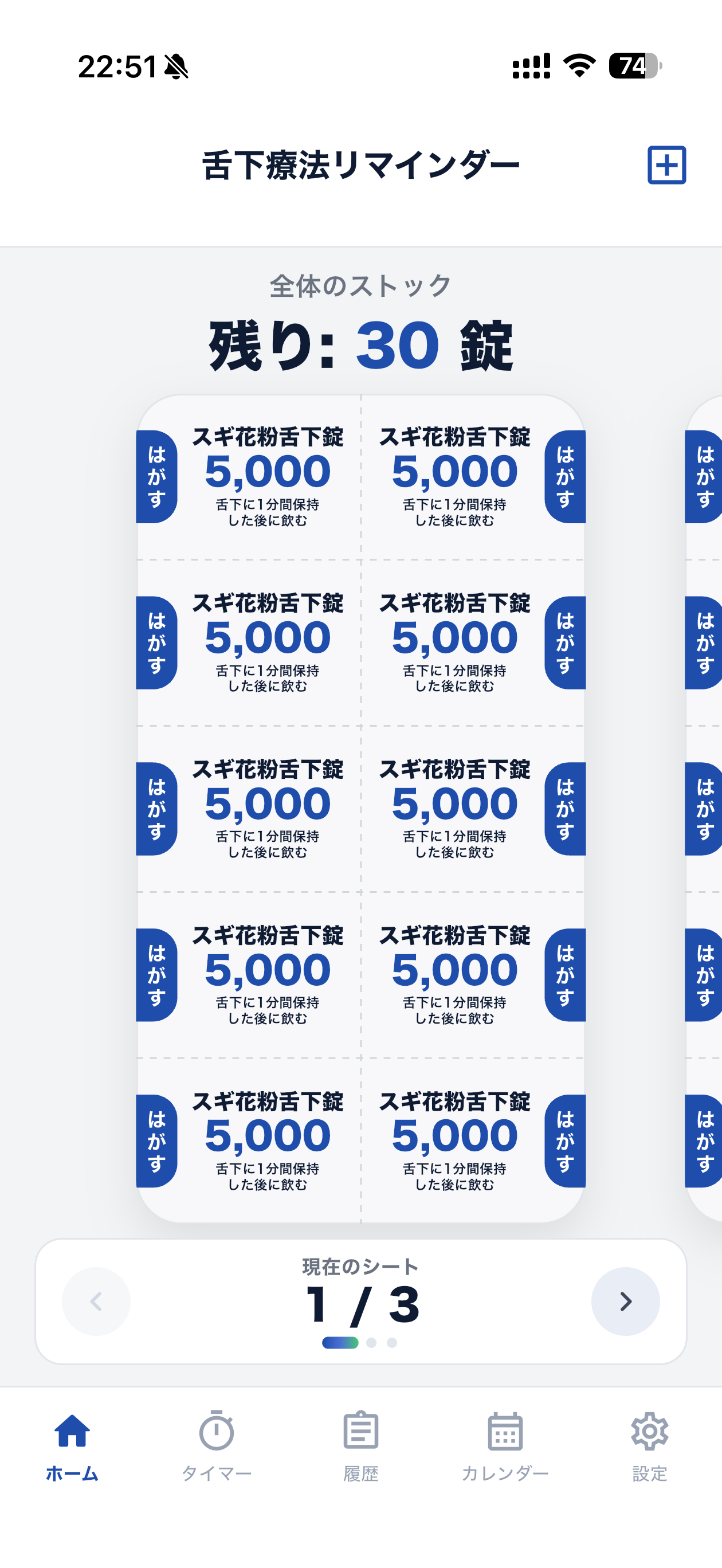Go to the next sheet with right arrow
Viewport: 722px width, 1568px height.
click(x=625, y=1302)
